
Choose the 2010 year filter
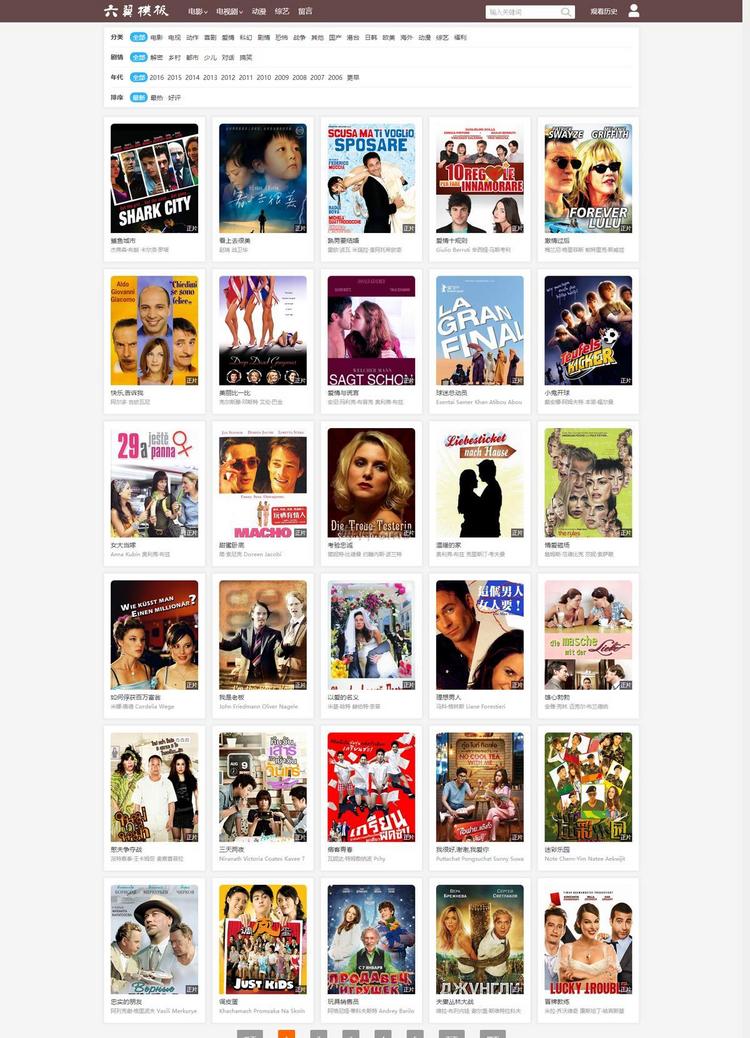(264, 77)
